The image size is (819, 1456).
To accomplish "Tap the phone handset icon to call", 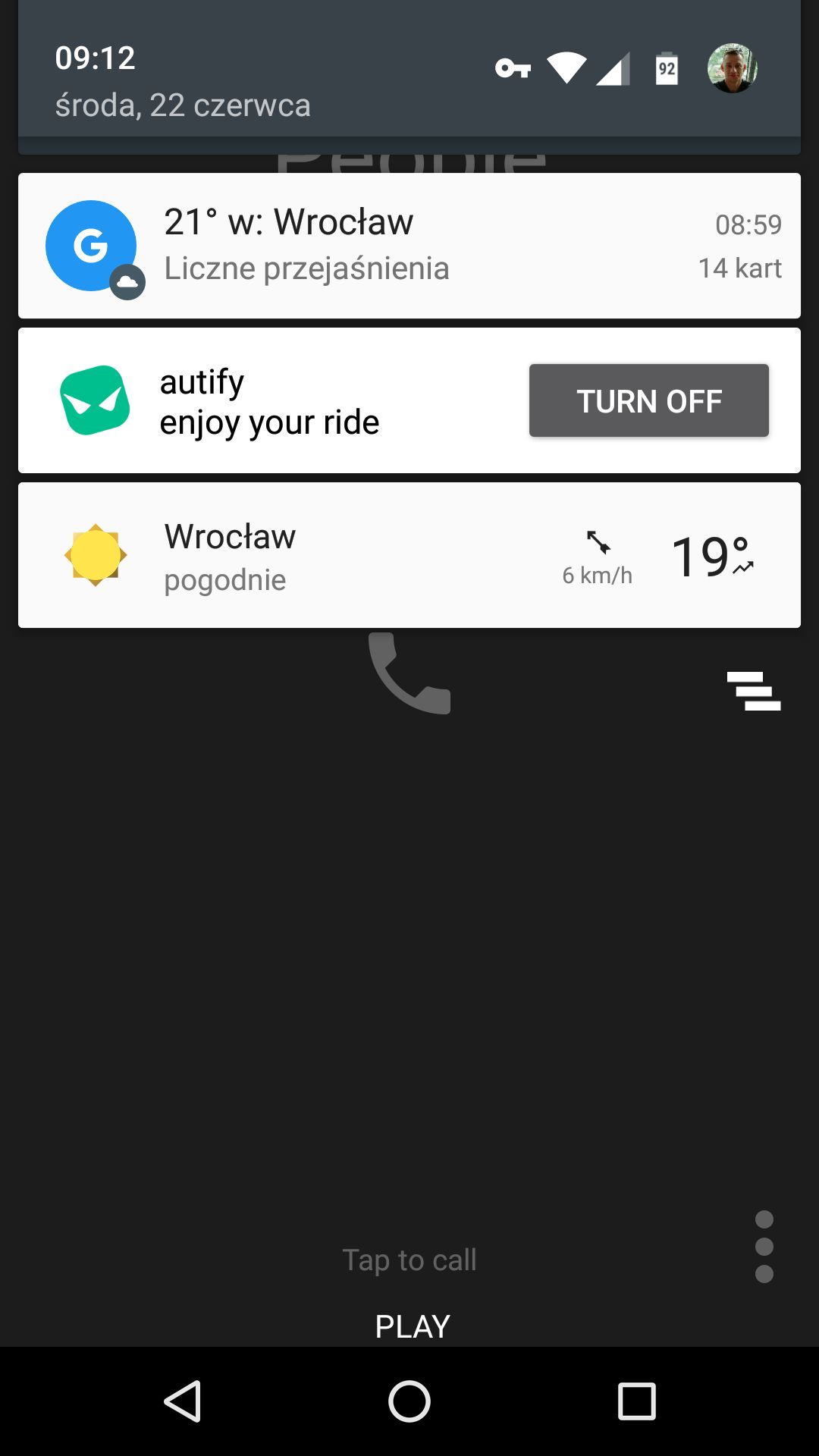I will (409, 673).
